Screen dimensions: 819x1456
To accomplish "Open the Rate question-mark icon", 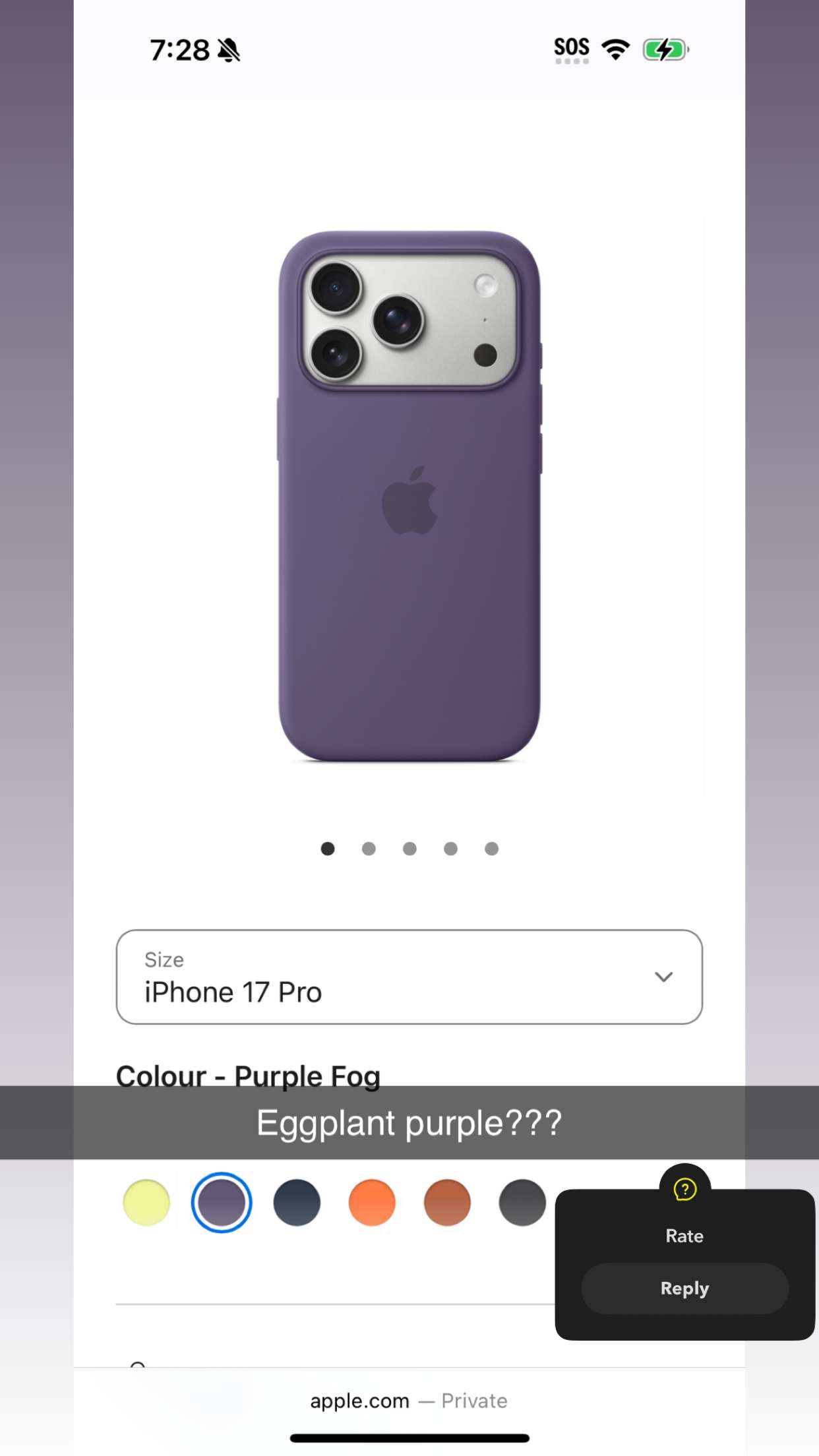I will coord(684,1190).
